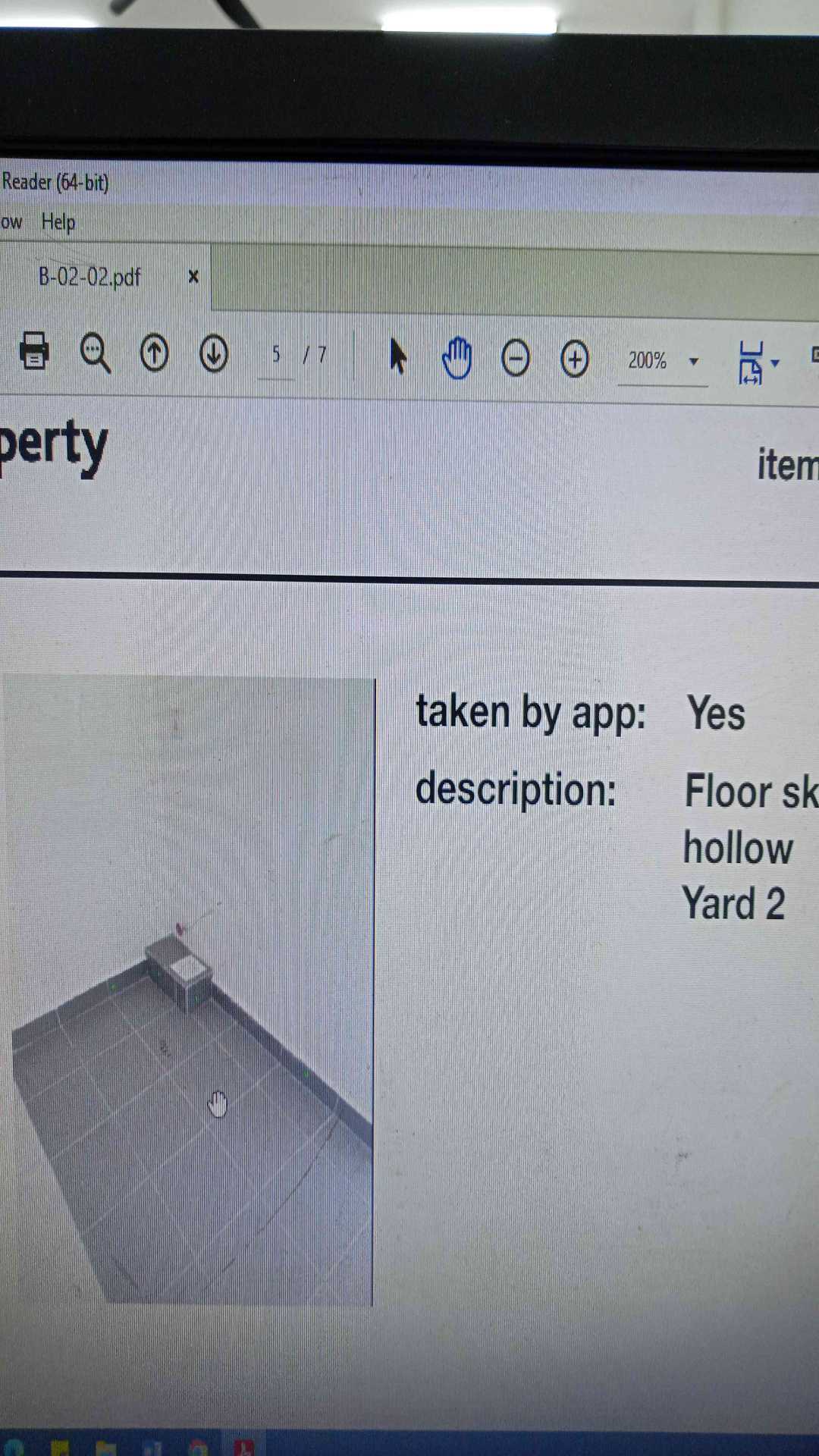Zoom out with the minus button
Viewport: 819px width, 1456px height.
tap(516, 358)
